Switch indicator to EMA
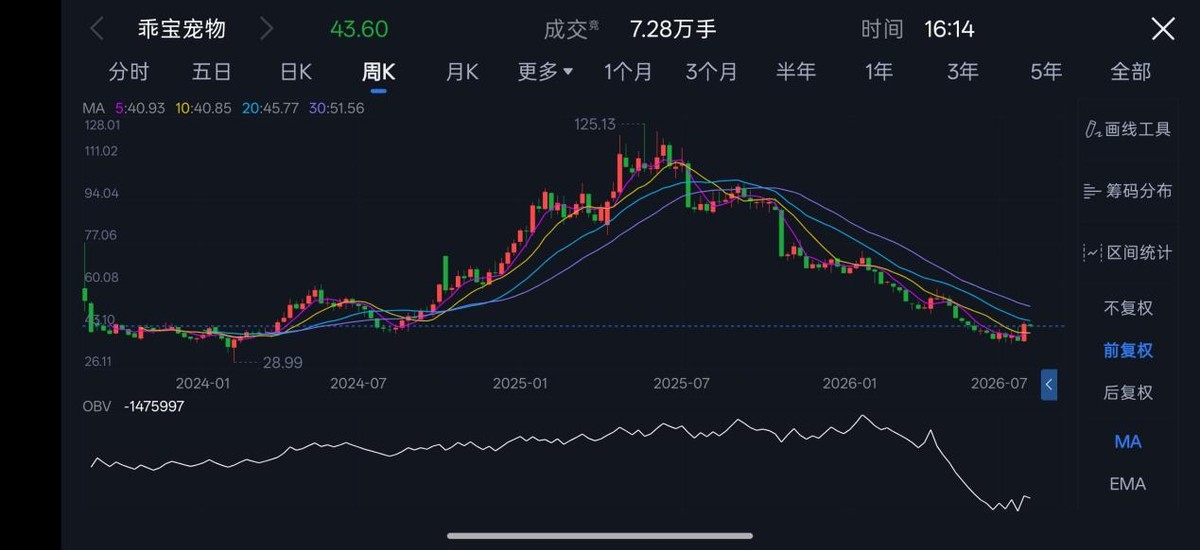 click(x=1128, y=484)
